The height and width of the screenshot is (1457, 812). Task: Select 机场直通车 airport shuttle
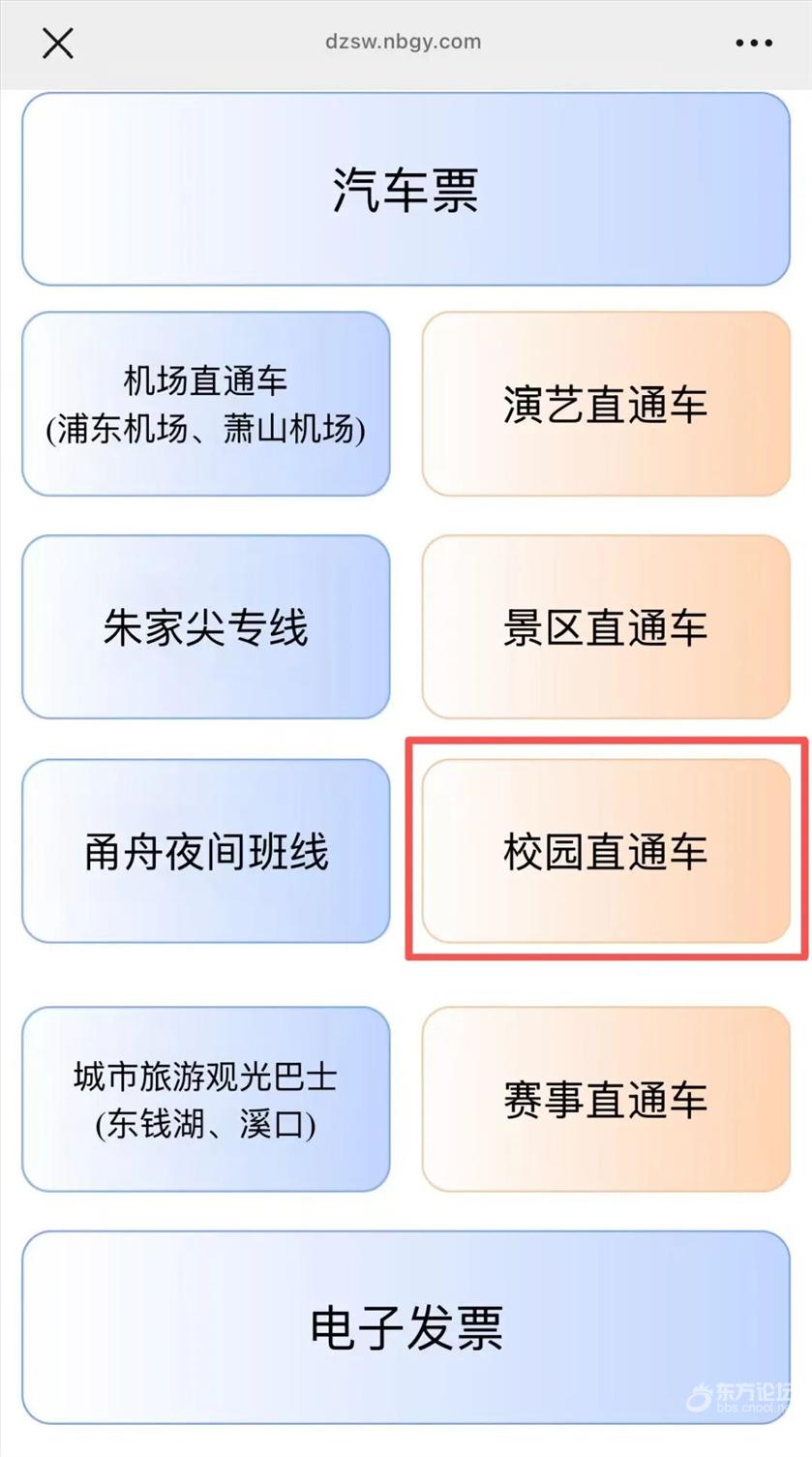[205, 405]
